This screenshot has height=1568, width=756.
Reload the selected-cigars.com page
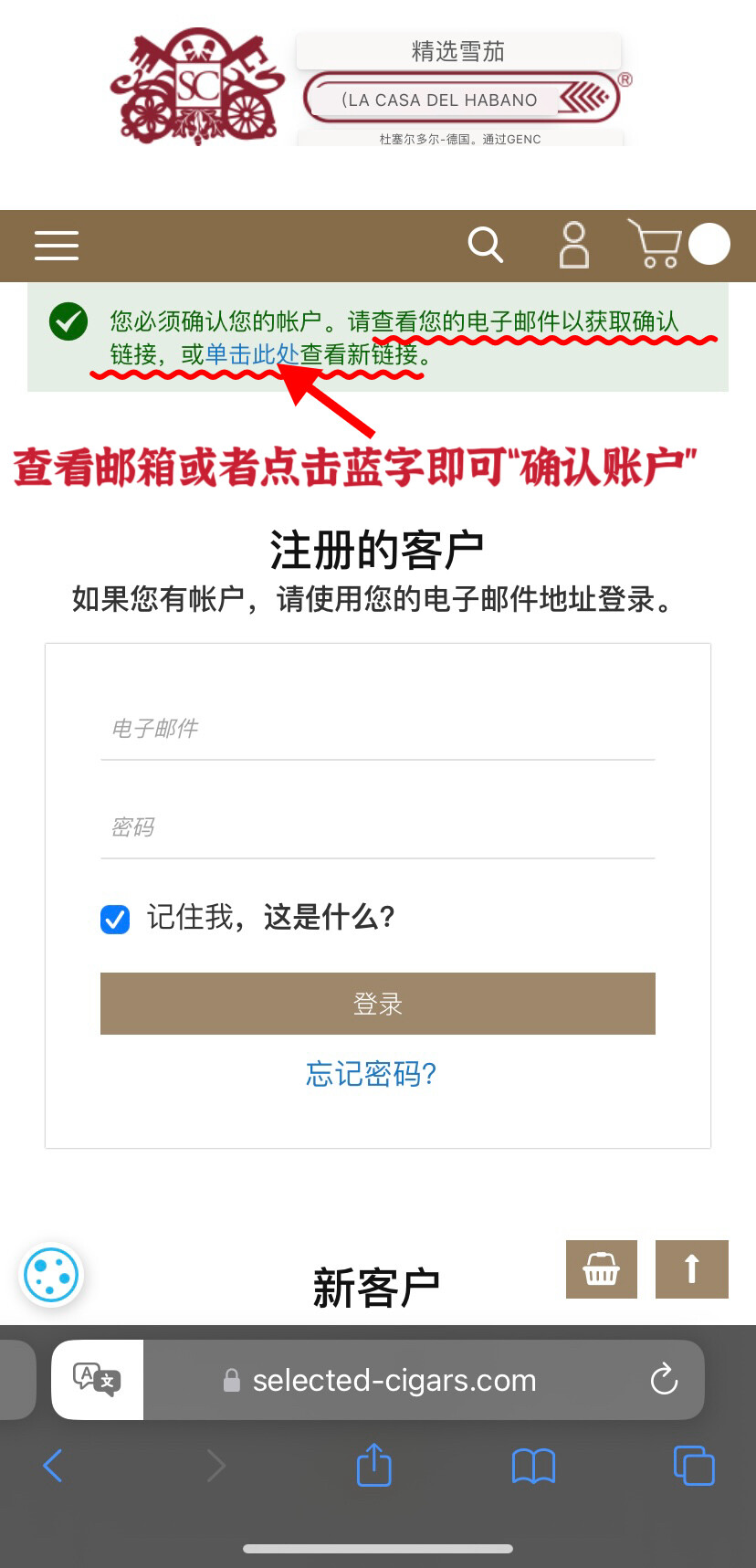click(x=664, y=1379)
